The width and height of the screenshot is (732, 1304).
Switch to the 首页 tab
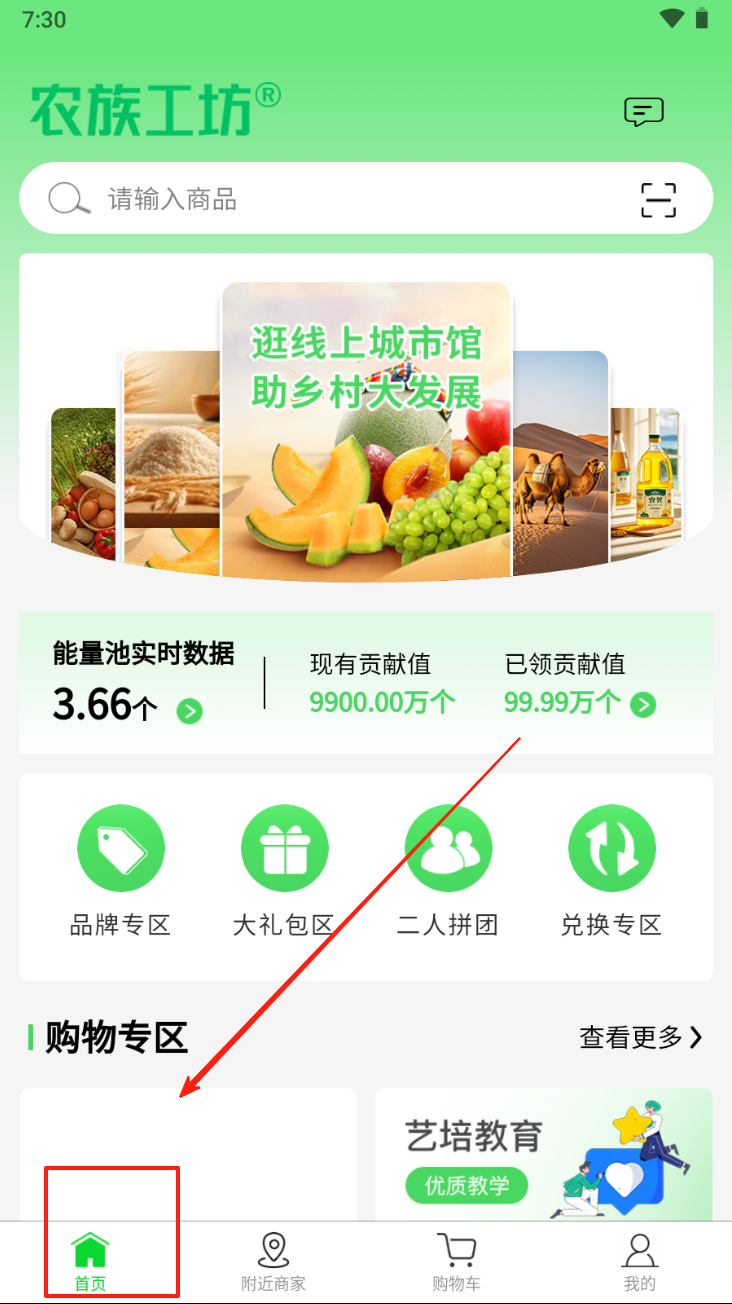91,1262
